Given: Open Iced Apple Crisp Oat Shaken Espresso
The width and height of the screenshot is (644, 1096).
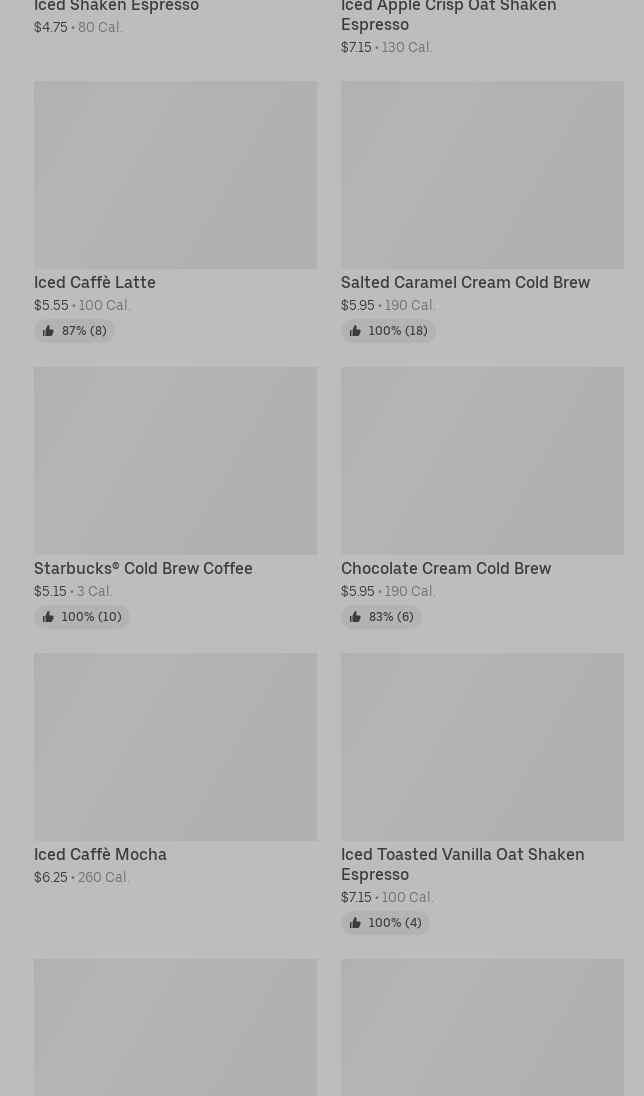Looking at the screenshot, I should [448, 16].
